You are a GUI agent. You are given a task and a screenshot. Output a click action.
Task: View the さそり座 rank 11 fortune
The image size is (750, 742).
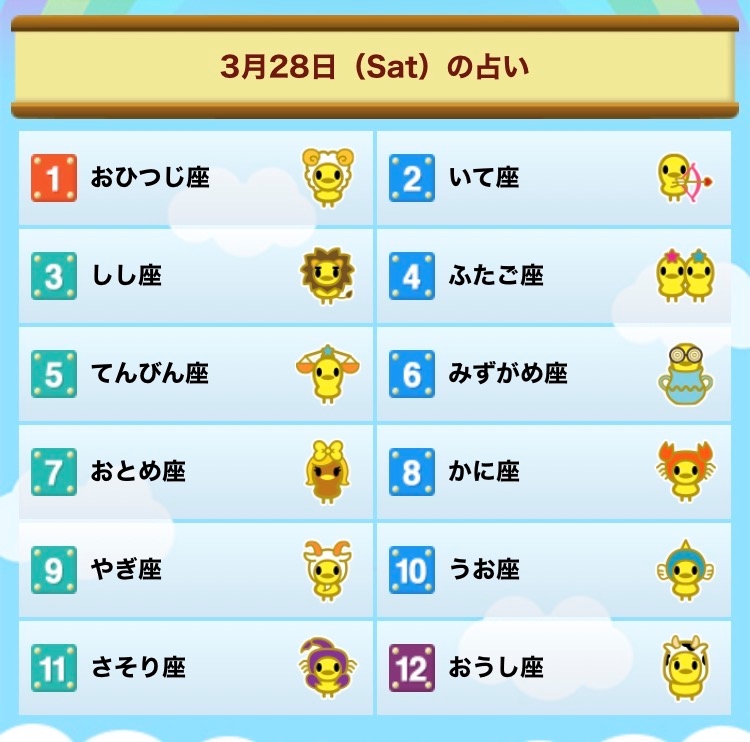pos(195,667)
